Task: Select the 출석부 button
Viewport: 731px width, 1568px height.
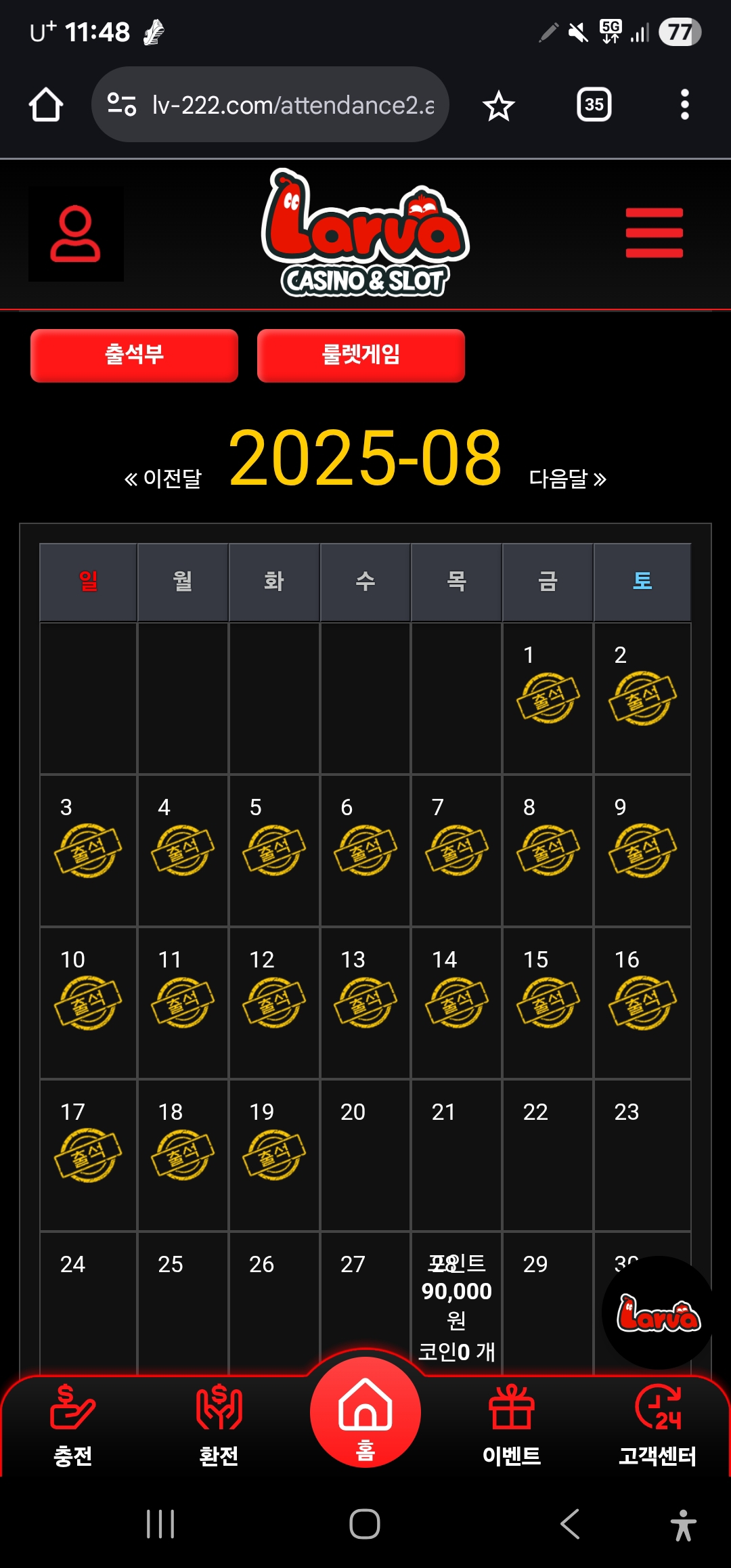Action: tap(134, 355)
